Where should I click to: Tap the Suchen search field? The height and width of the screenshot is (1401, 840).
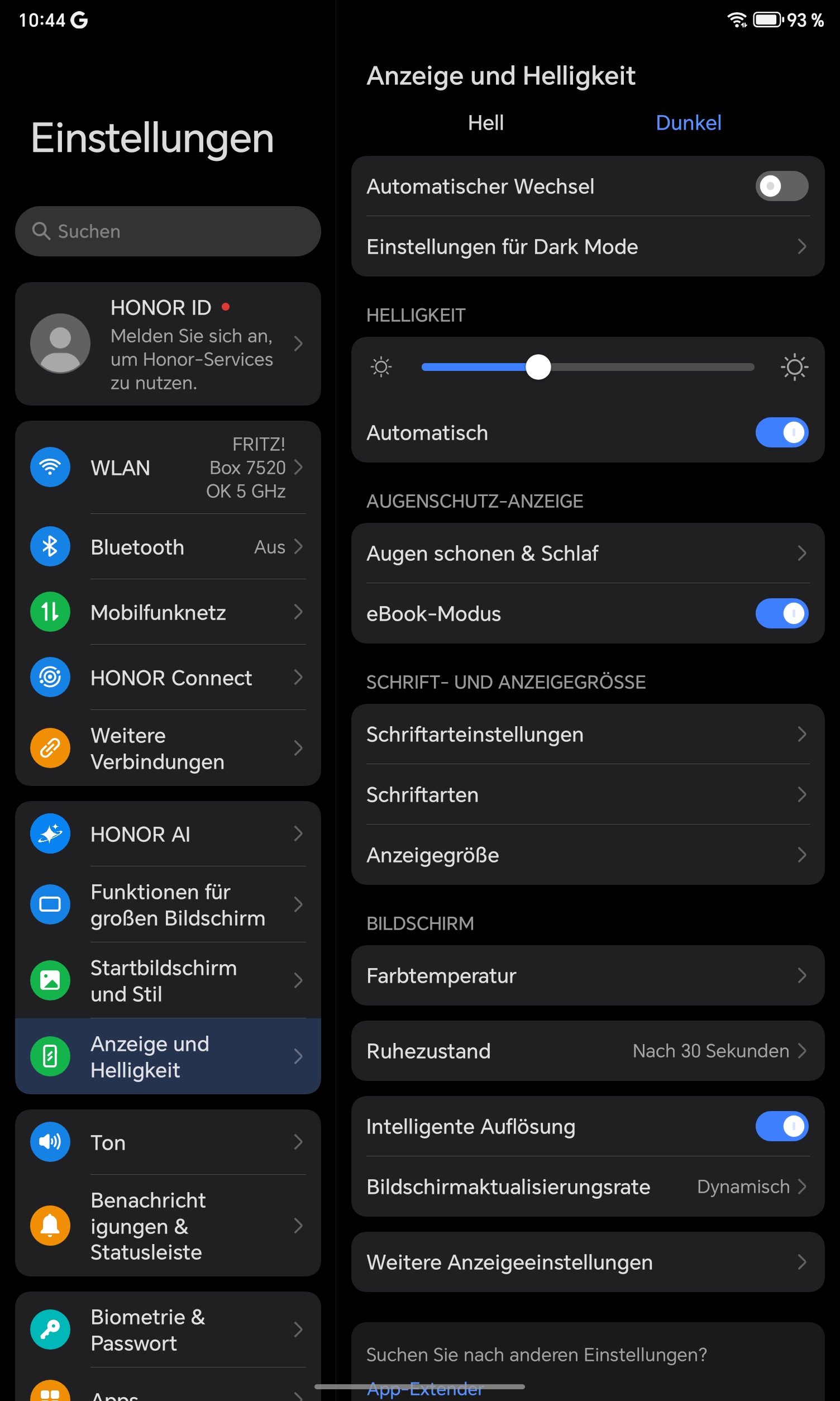[x=168, y=231]
